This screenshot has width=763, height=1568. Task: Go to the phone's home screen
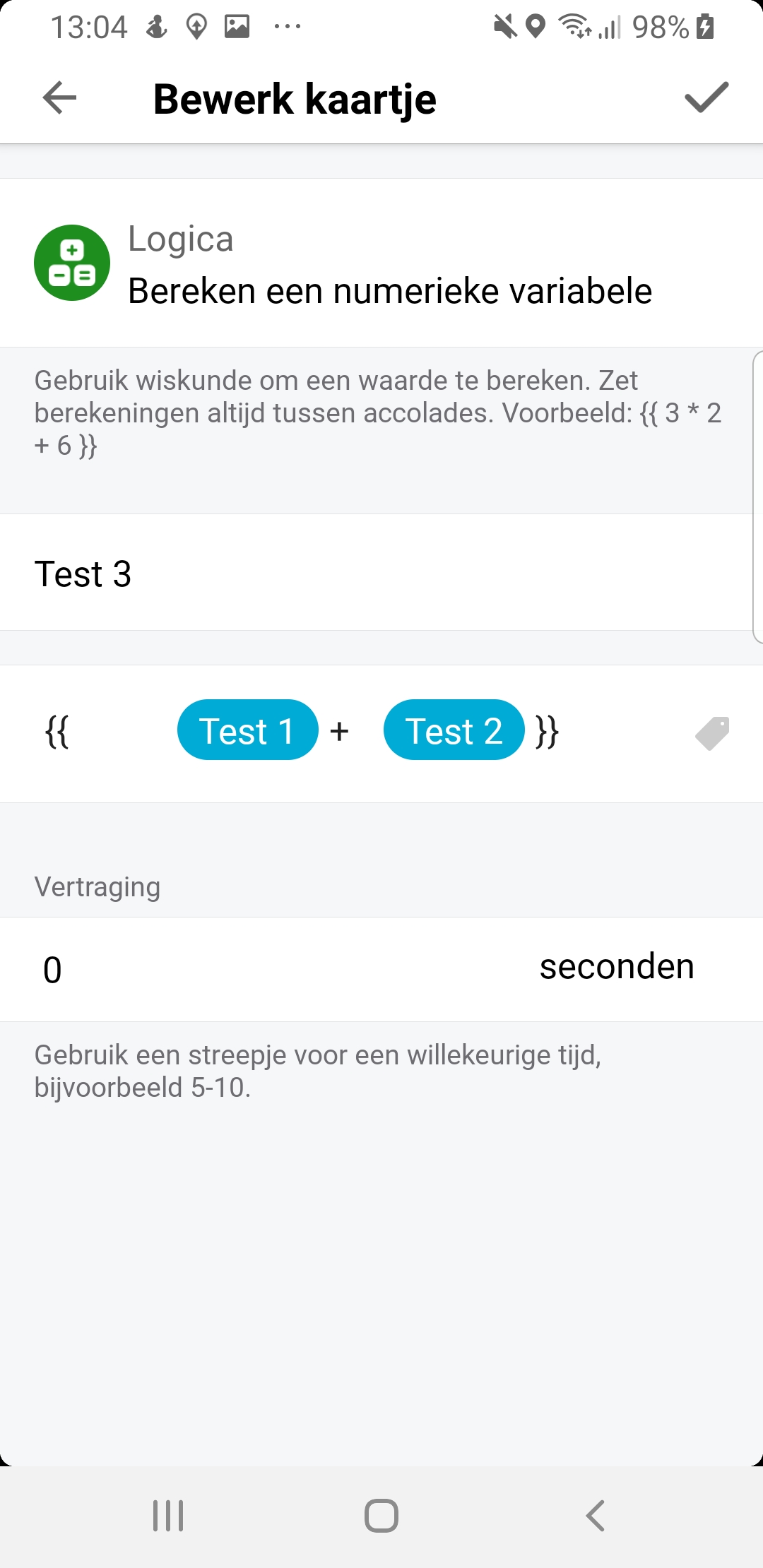381,1516
